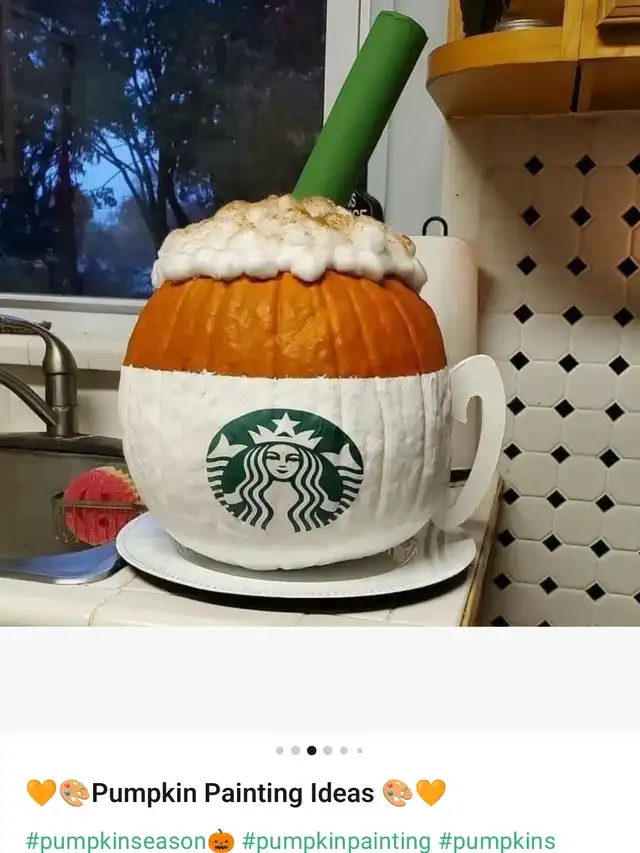Open the #pumpkinseason hashtag
The width and height of the screenshot is (640, 853).
(128, 841)
